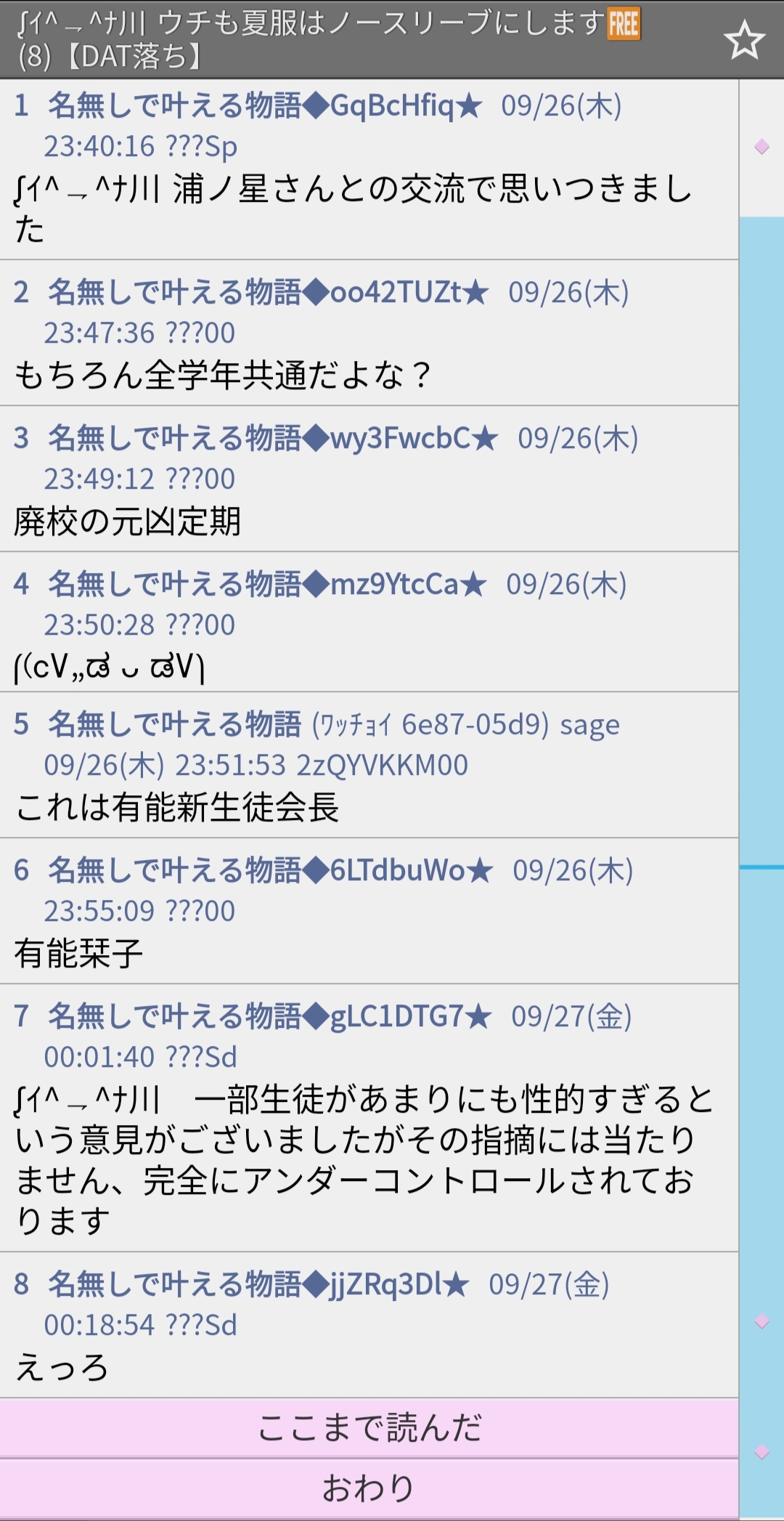784x1521 pixels.
Task: Tap the ここまで読んだ marker button
Action: [x=369, y=1427]
